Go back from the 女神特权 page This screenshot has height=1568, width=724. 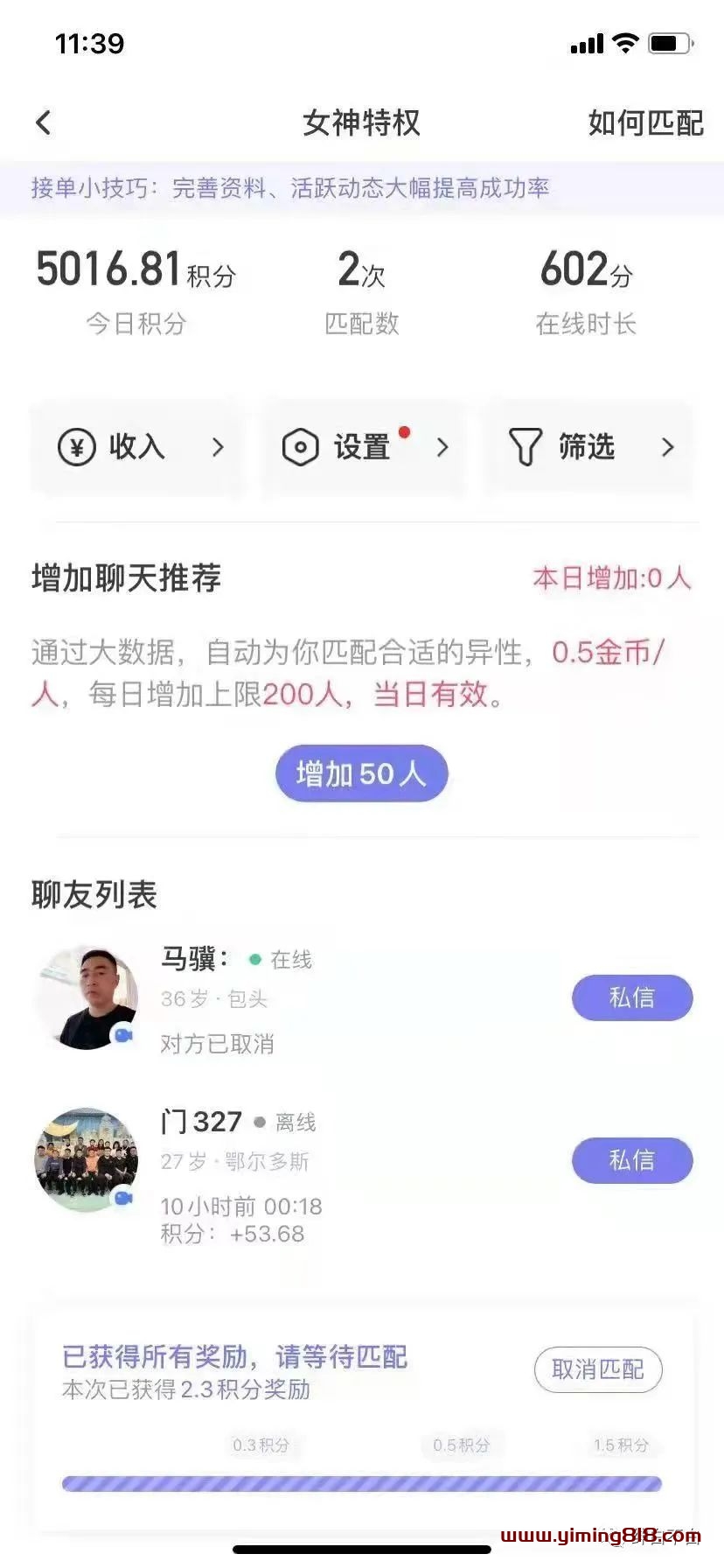[44, 122]
